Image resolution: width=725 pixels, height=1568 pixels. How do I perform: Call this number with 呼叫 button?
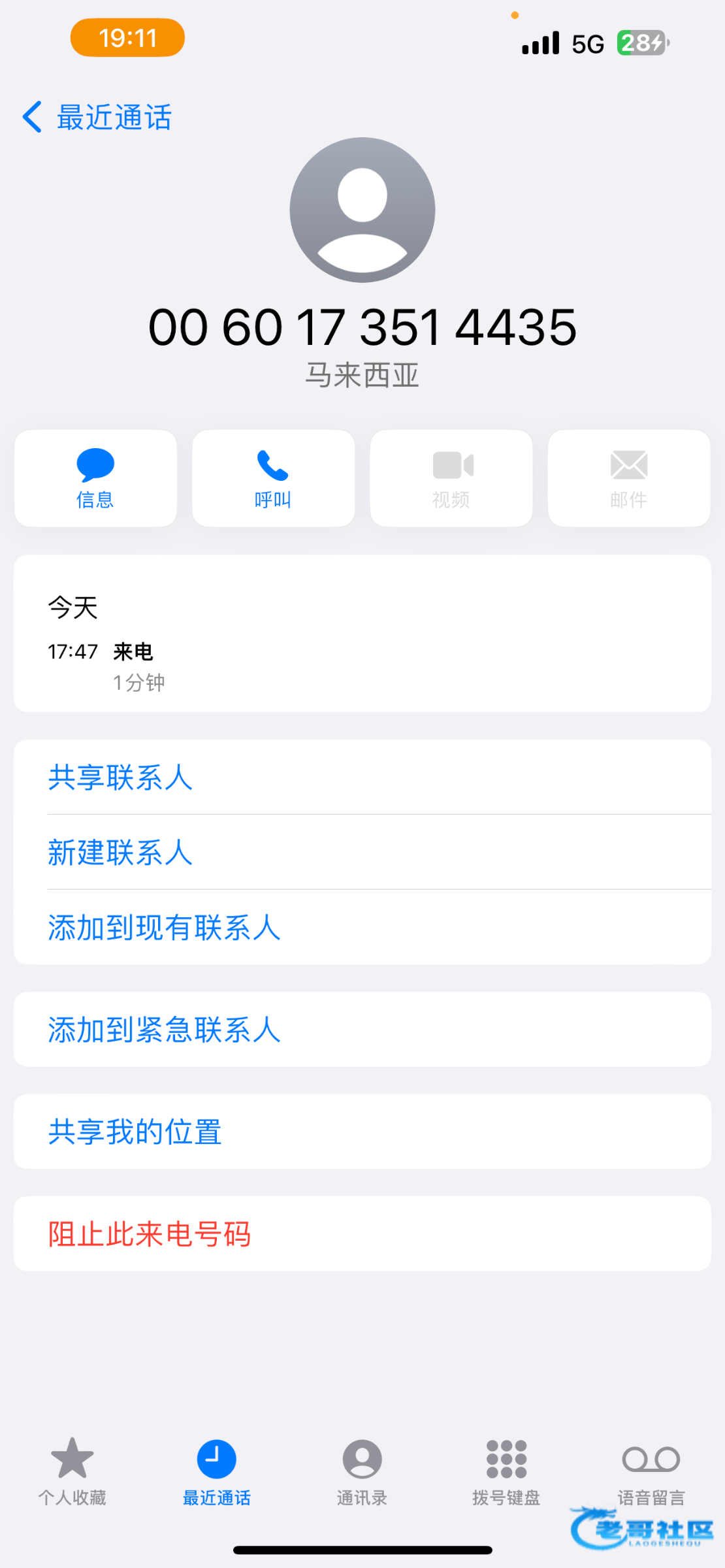[x=273, y=478]
